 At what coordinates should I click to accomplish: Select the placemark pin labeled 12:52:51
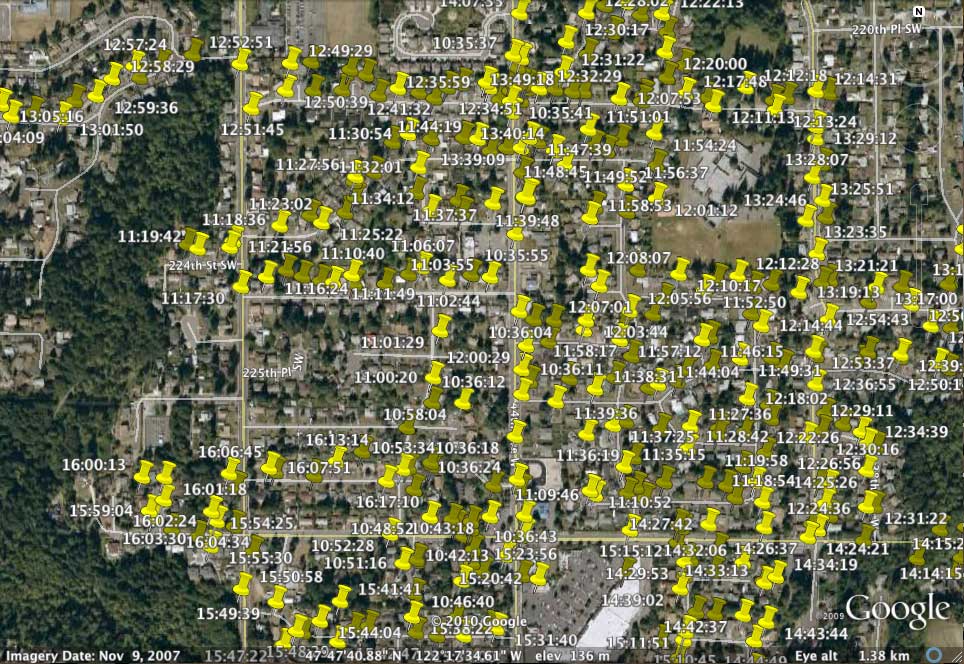click(241, 59)
